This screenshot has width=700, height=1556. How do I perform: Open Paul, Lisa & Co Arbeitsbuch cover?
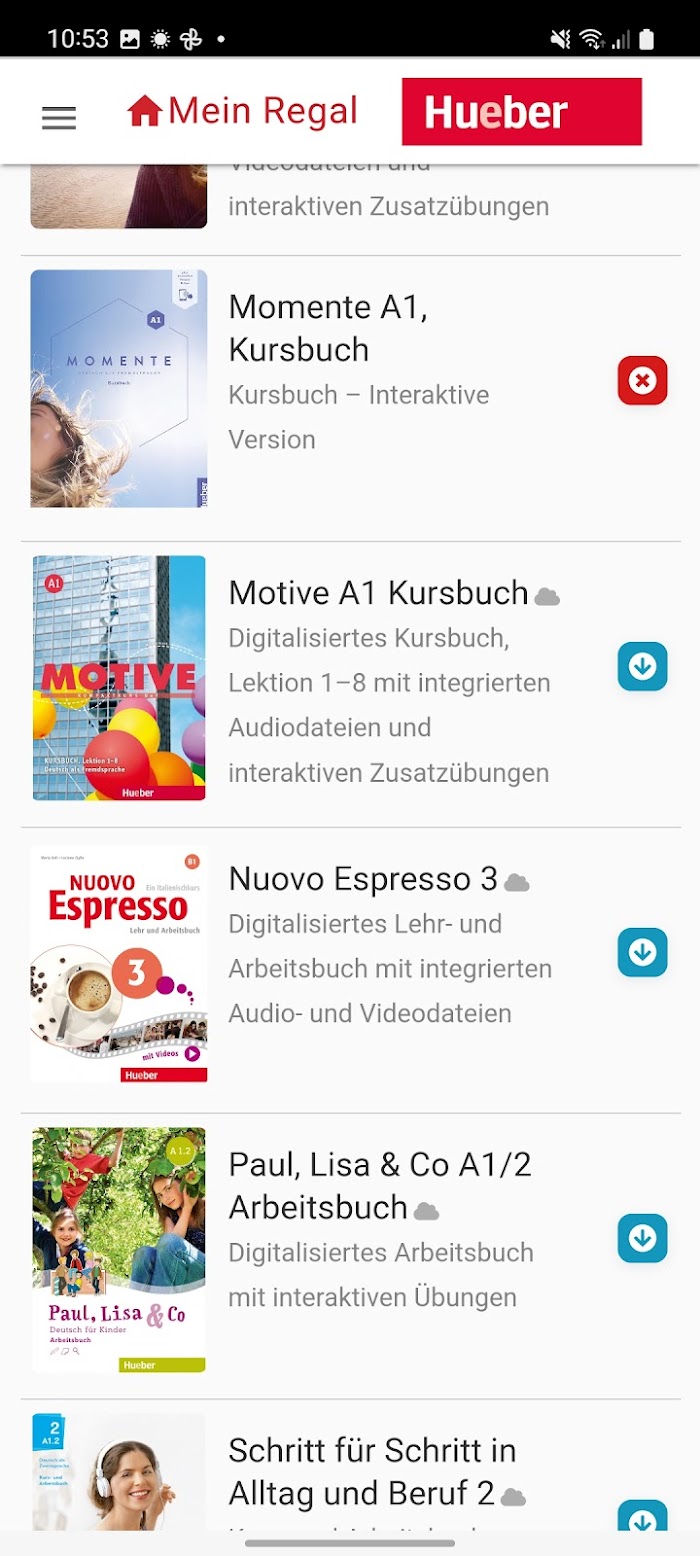point(119,1250)
